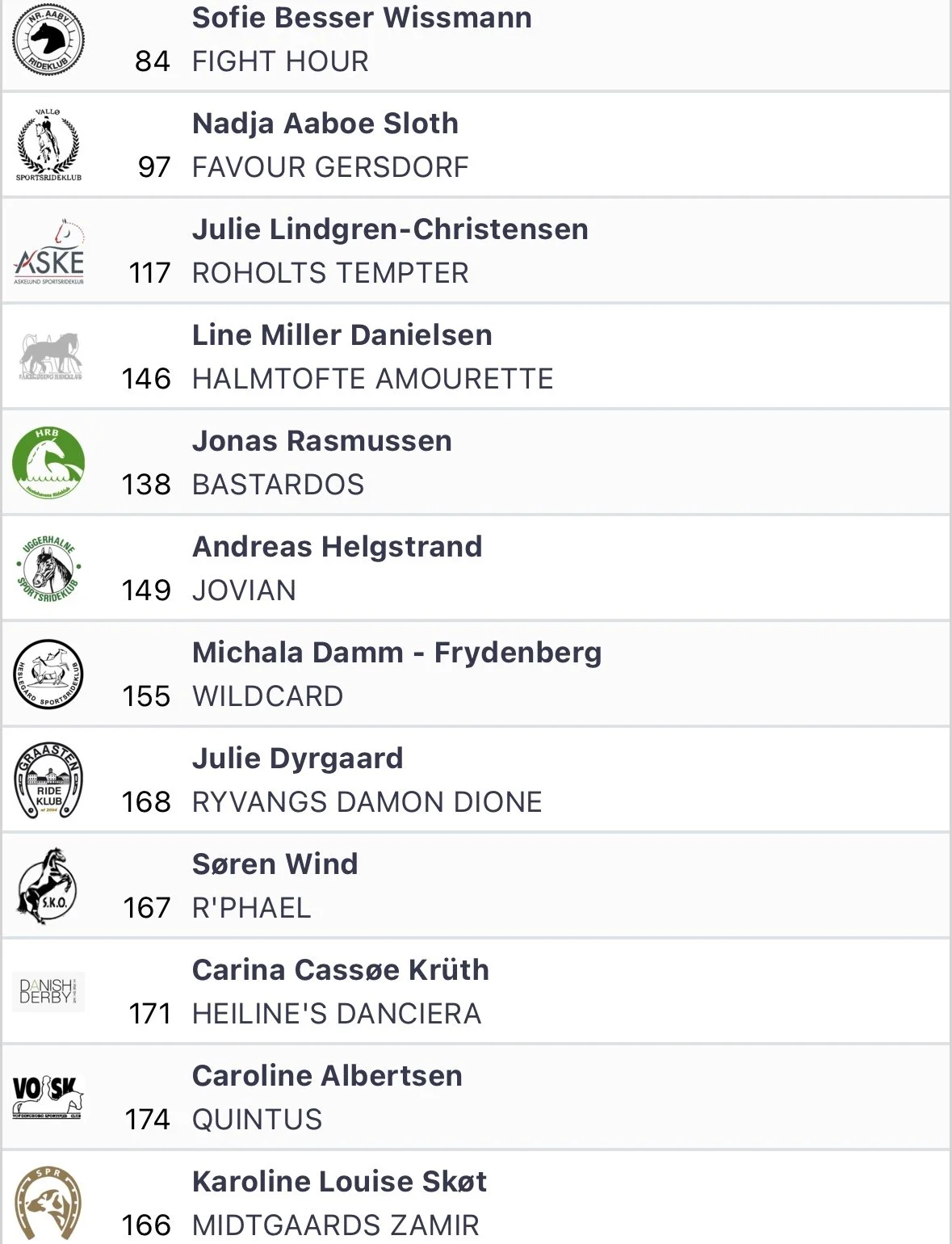
Task: Open Carina Cassøe Krüth's row
Action: [476, 991]
